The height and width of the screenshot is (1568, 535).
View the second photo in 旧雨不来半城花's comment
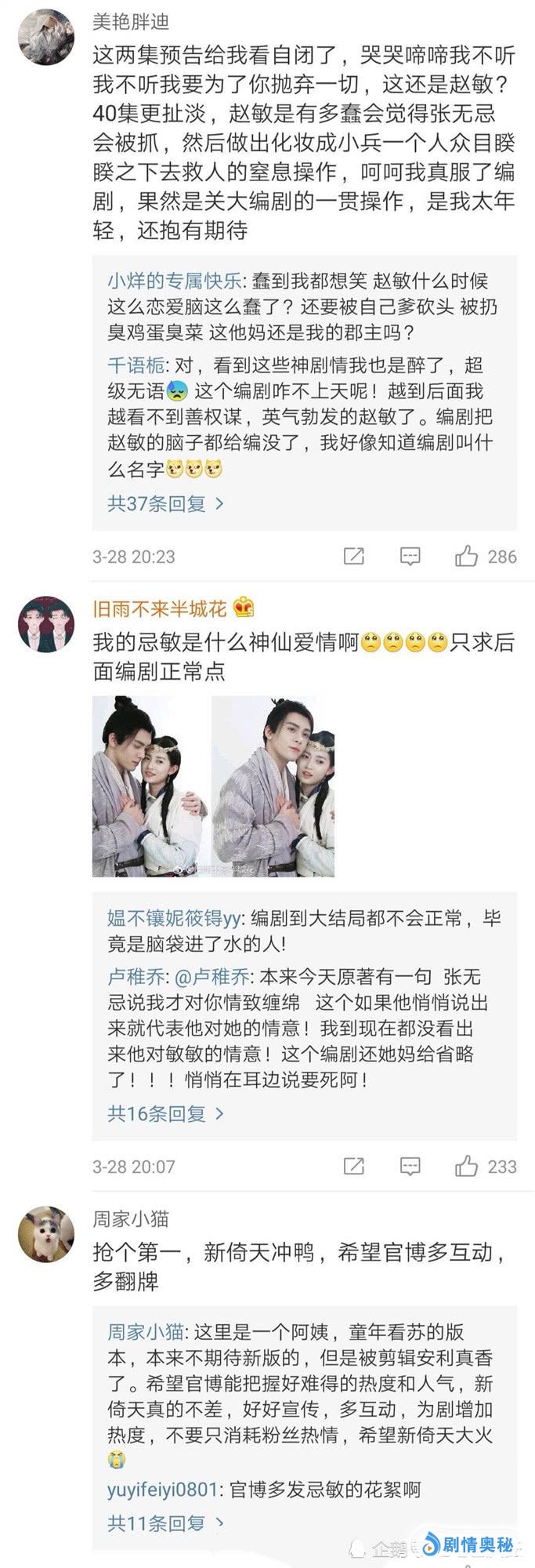click(x=273, y=786)
